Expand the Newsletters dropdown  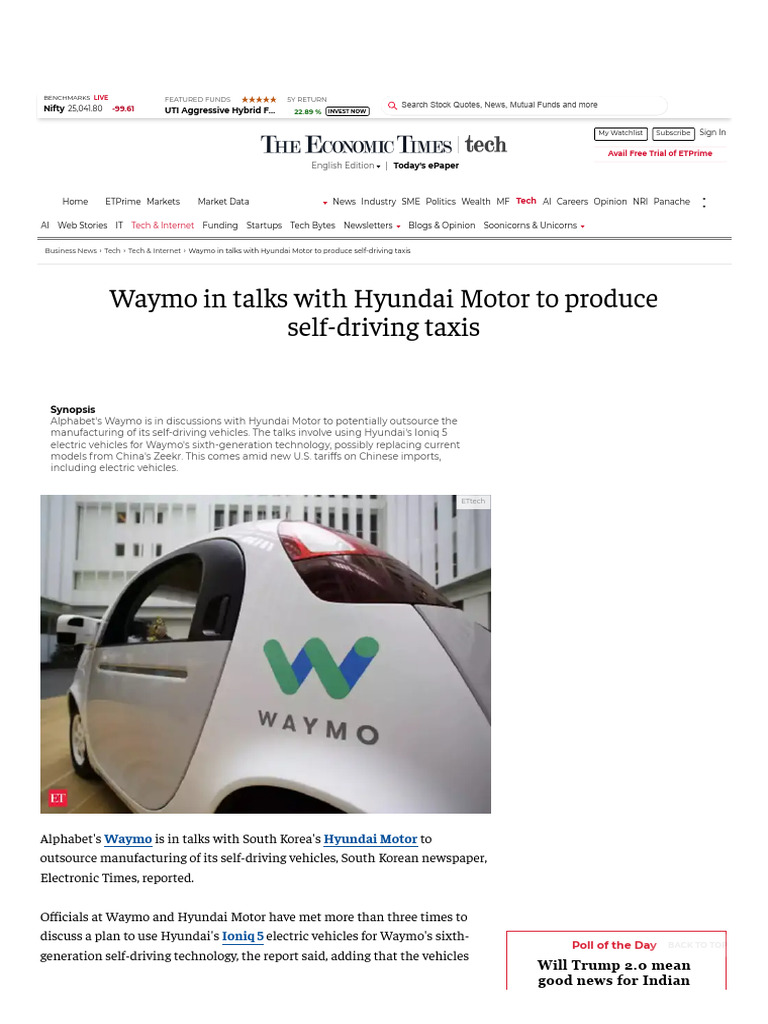(x=371, y=226)
